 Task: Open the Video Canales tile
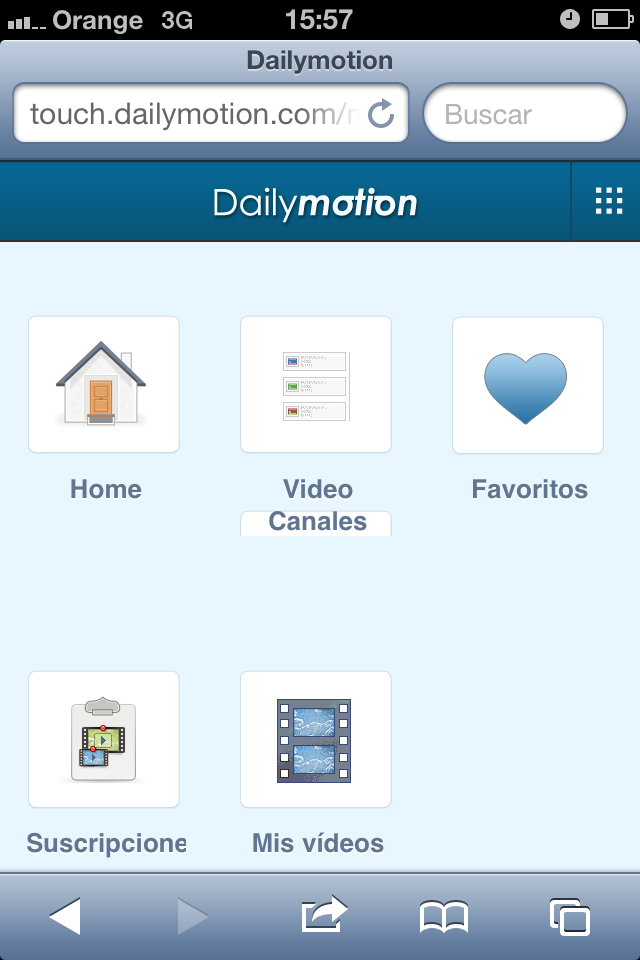point(316,385)
